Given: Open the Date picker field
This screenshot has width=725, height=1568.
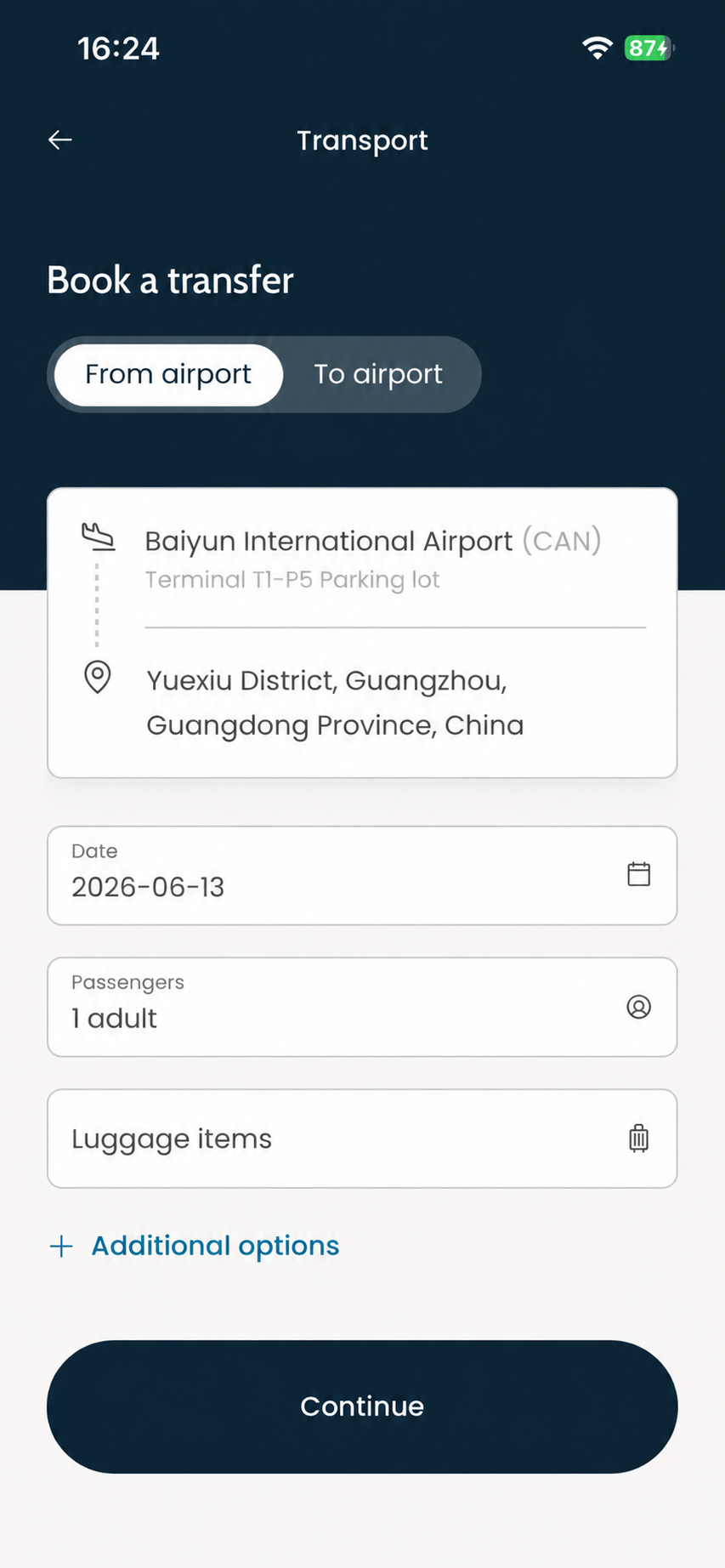Looking at the screenshot, I should (x=362, y=875).
